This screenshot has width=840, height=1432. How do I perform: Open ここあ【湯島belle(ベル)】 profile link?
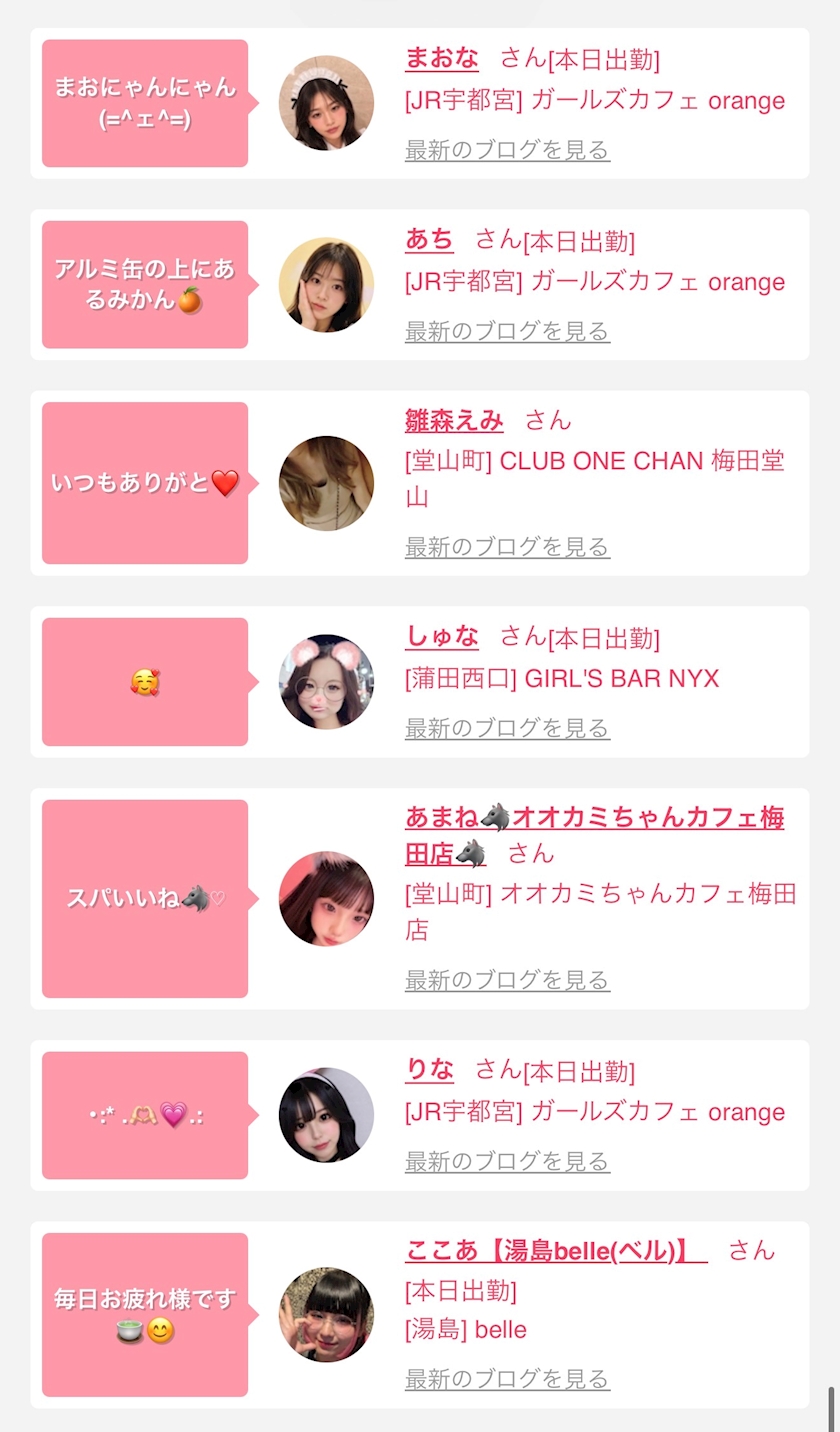pyautogui.click(x=556, y=1251)
